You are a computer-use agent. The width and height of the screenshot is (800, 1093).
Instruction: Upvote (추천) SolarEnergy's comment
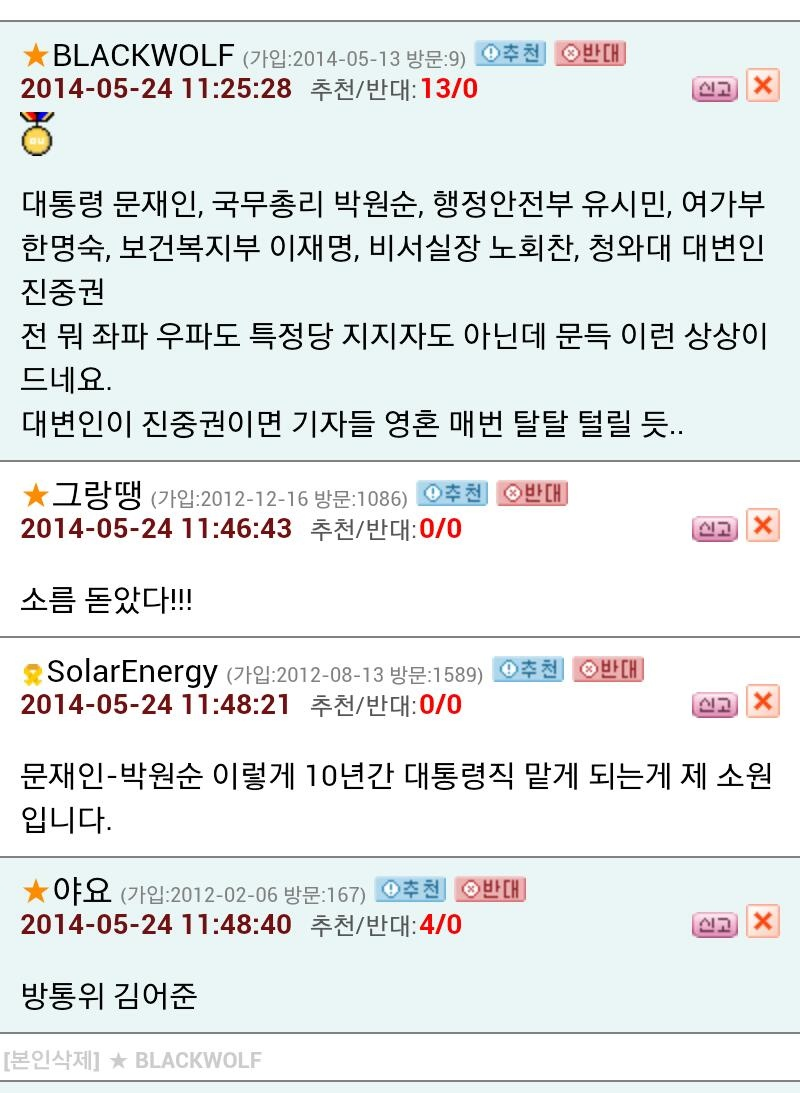tap(528, 670)
